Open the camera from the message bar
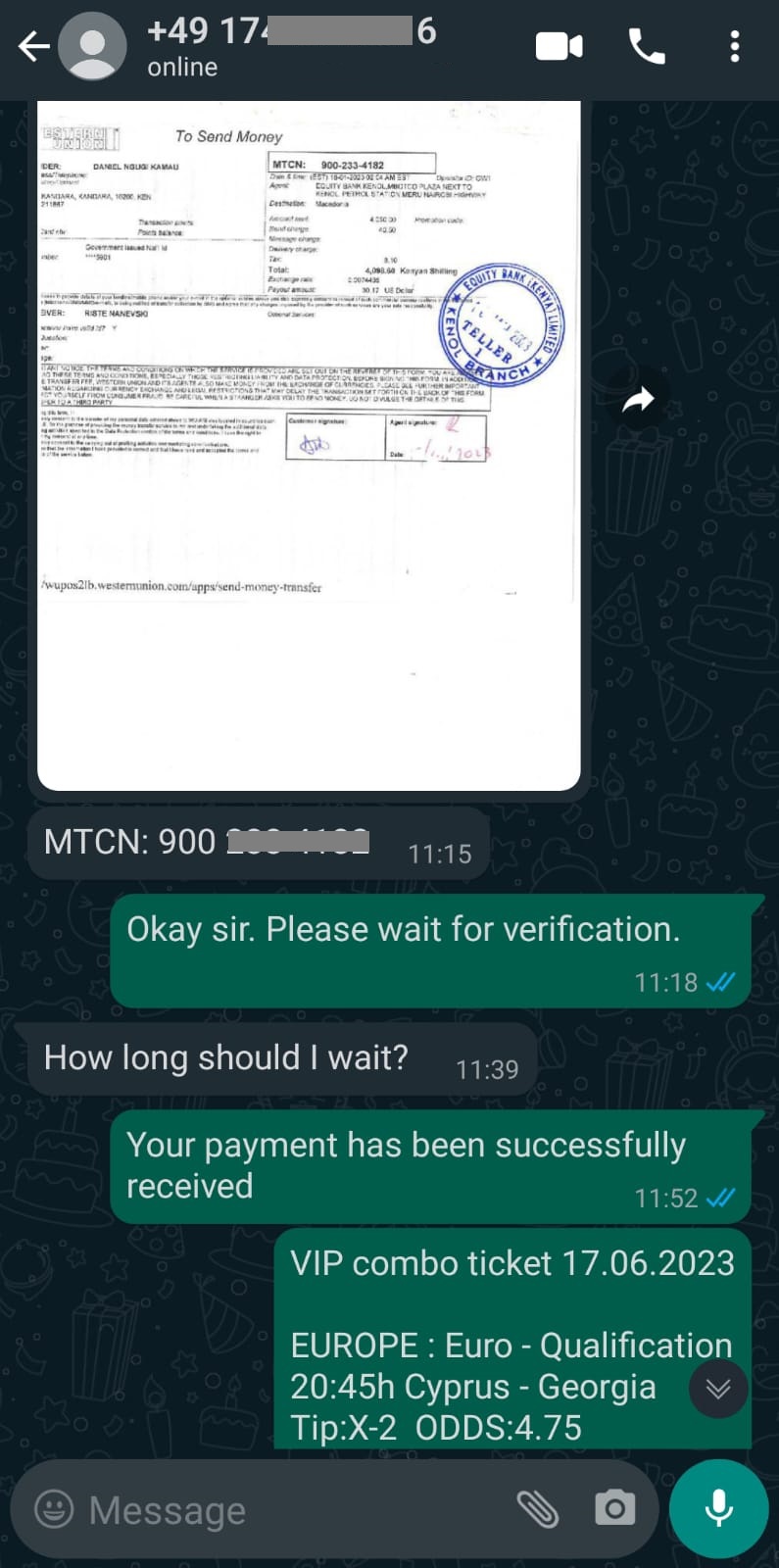779x1568 pixels. 614,1509
